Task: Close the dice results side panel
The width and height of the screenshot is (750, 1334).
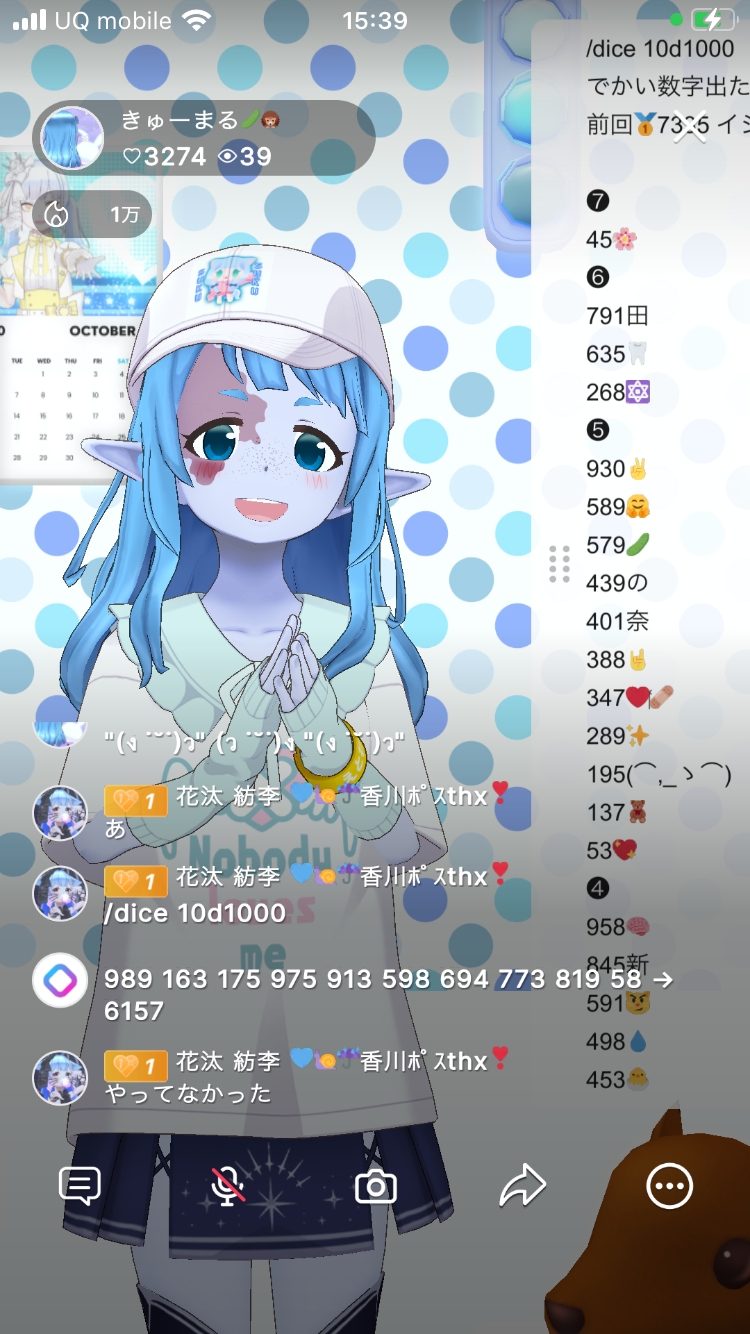Action: (x=690, y=127)
